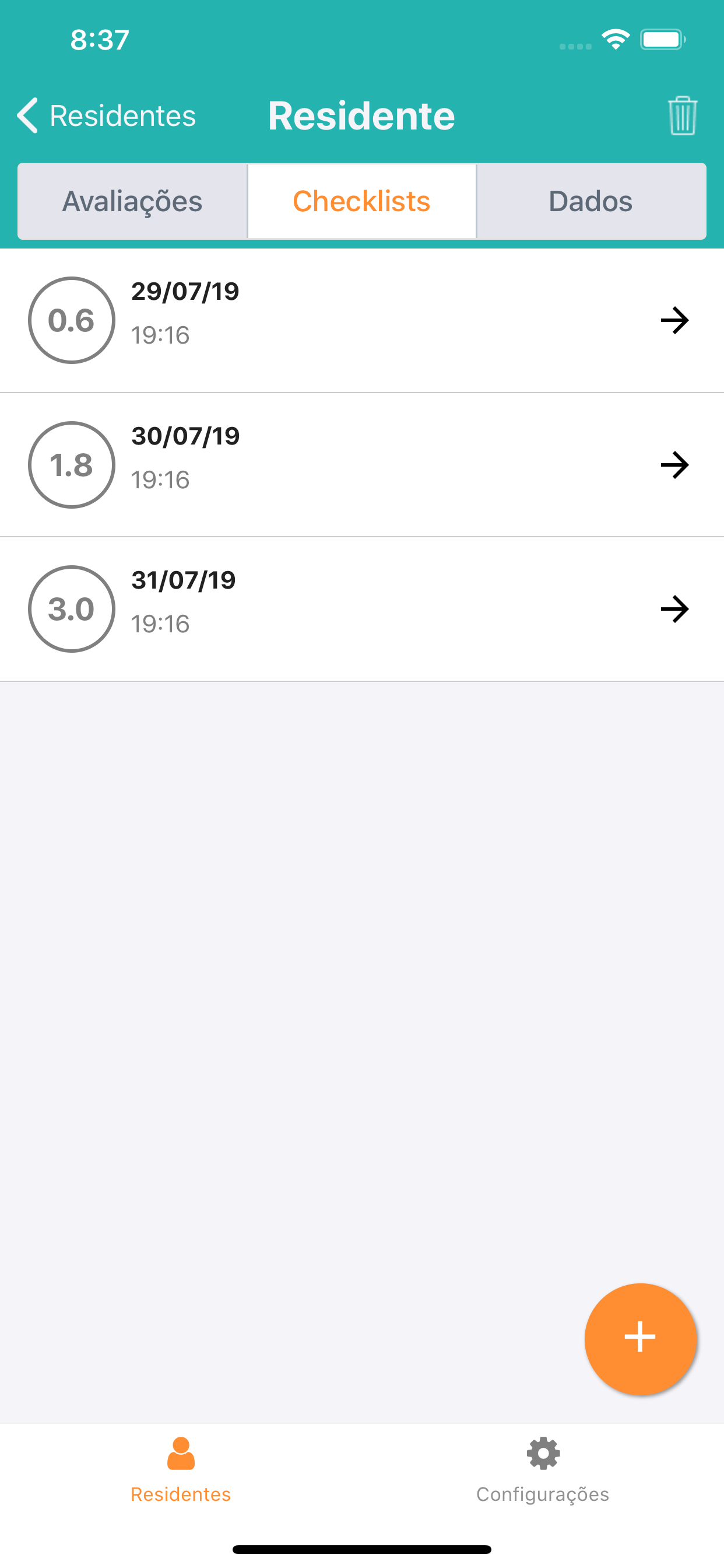The width and height of the screenshot is (724, 1568).
Task: Add a new checklist with plus button
Action: click(x=640, y=1339)
